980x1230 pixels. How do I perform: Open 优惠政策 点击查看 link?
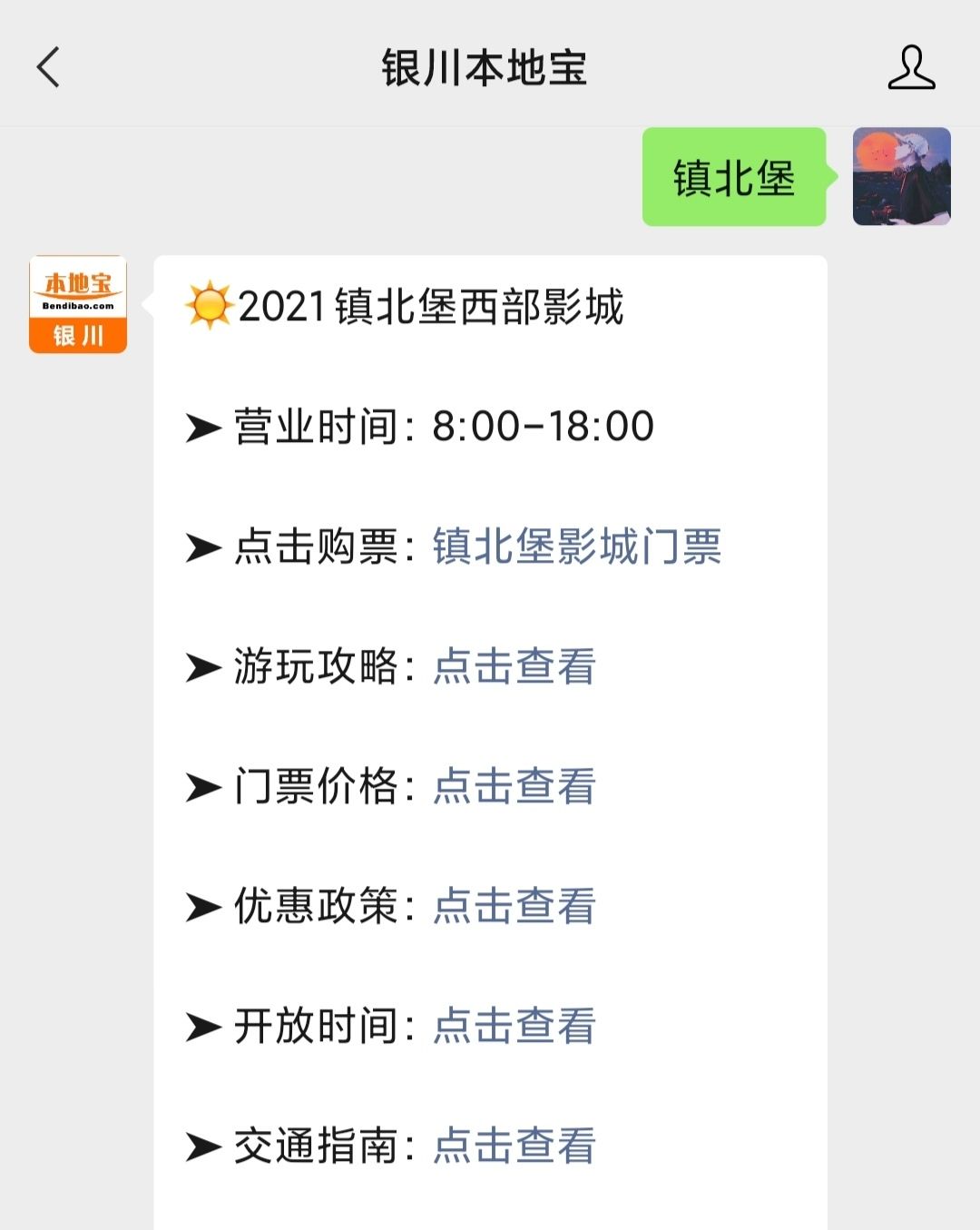click(x=514, y=906)
